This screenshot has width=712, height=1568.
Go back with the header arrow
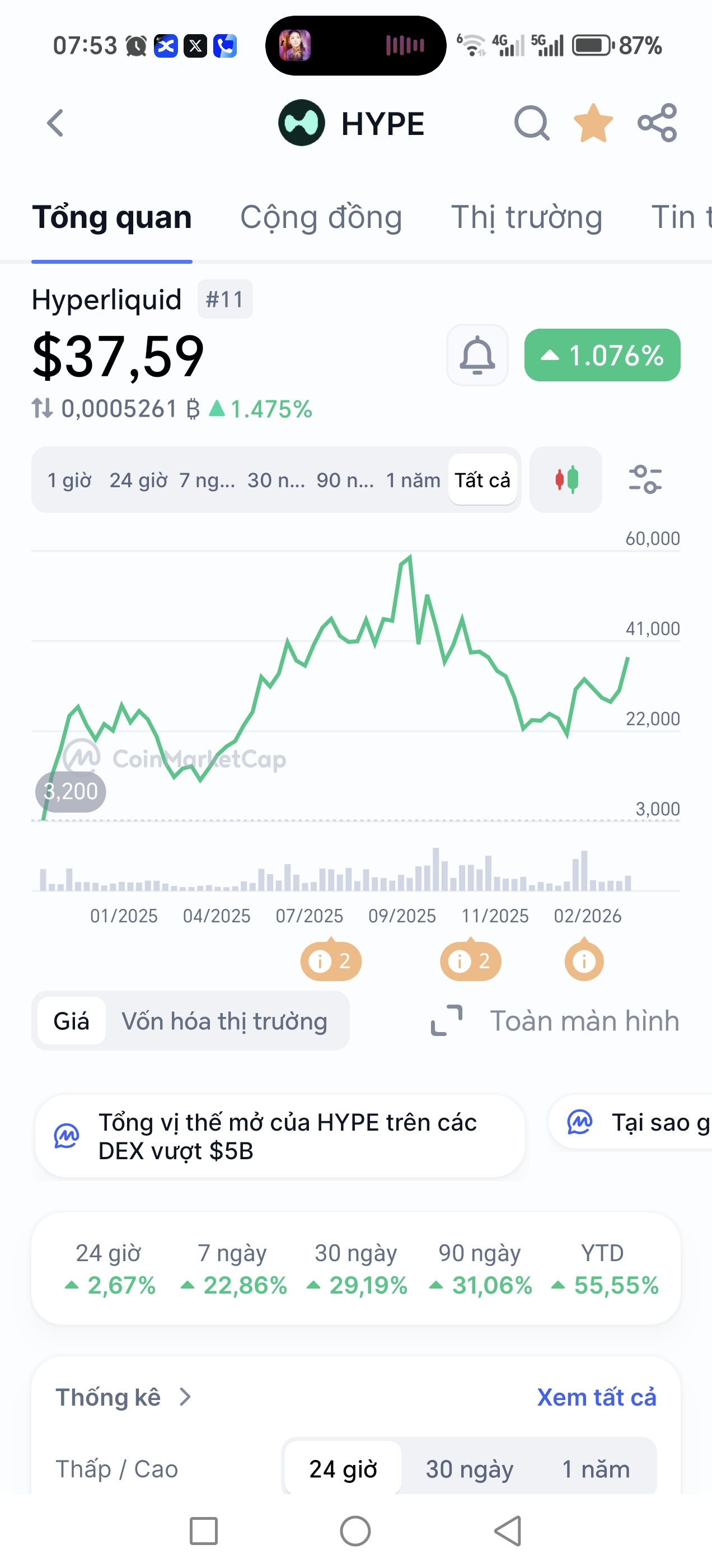click(x=55, y=123)
